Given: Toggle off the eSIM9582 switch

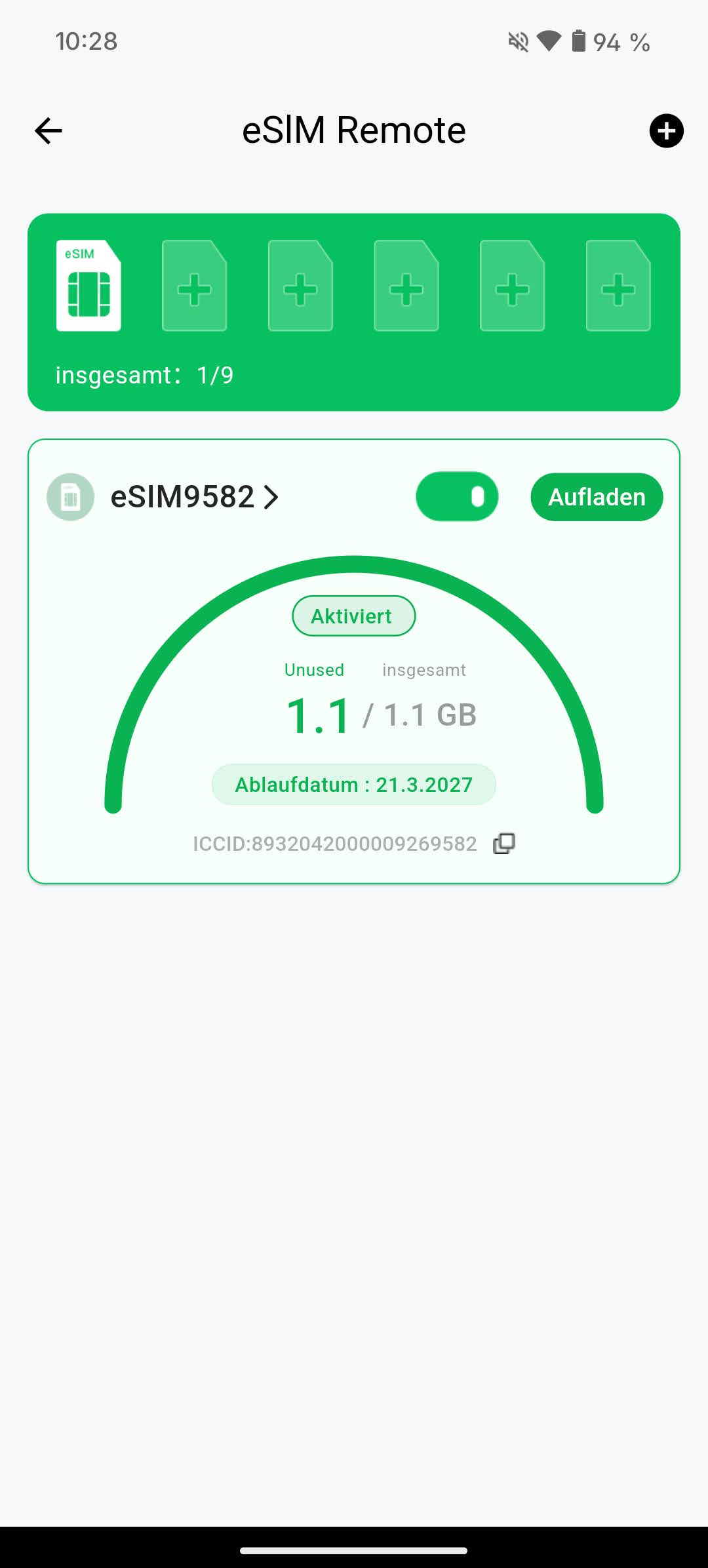Looking at the screenshot, I should point(457,497).
